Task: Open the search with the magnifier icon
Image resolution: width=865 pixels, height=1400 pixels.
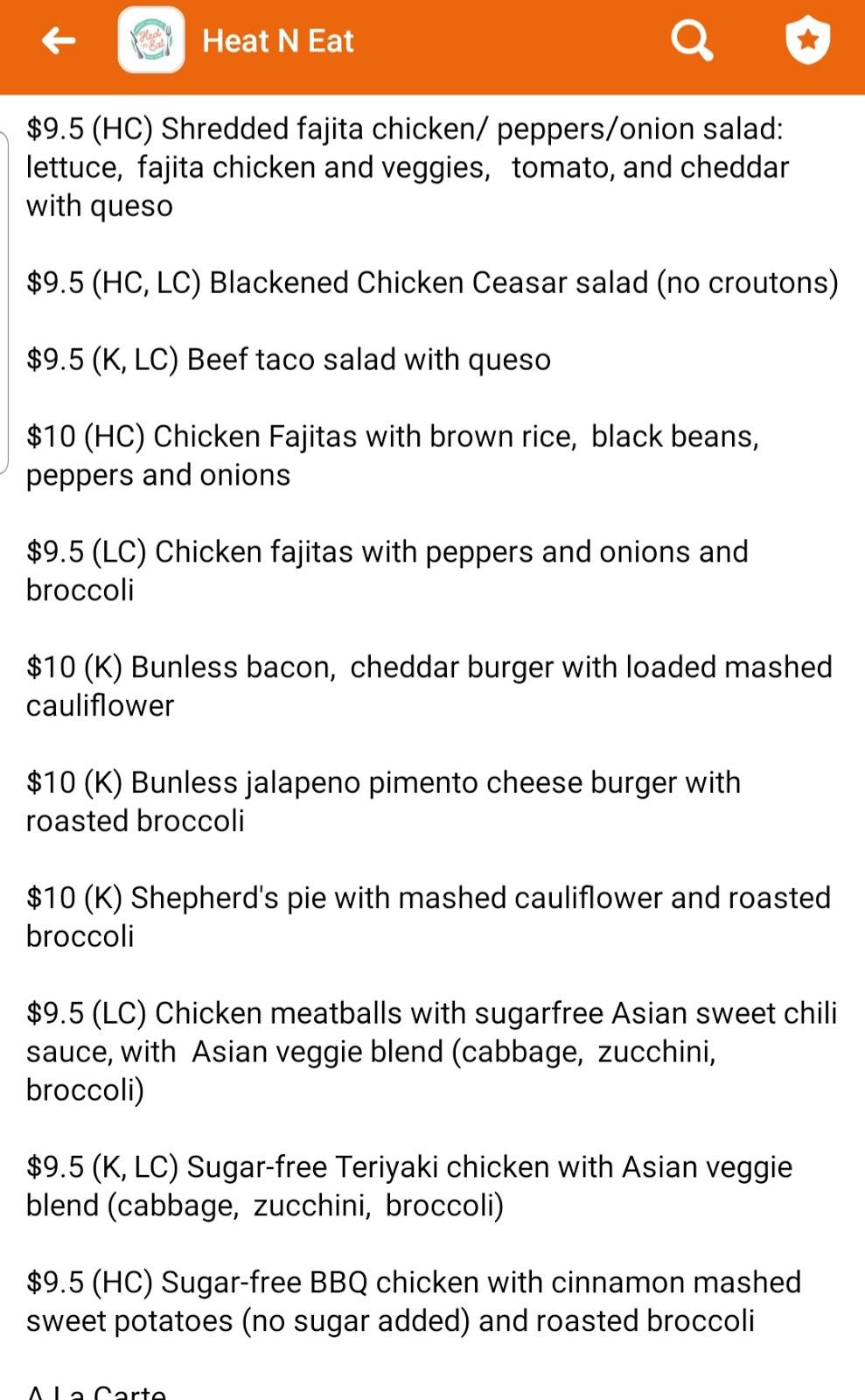Action: coord(690,39)
